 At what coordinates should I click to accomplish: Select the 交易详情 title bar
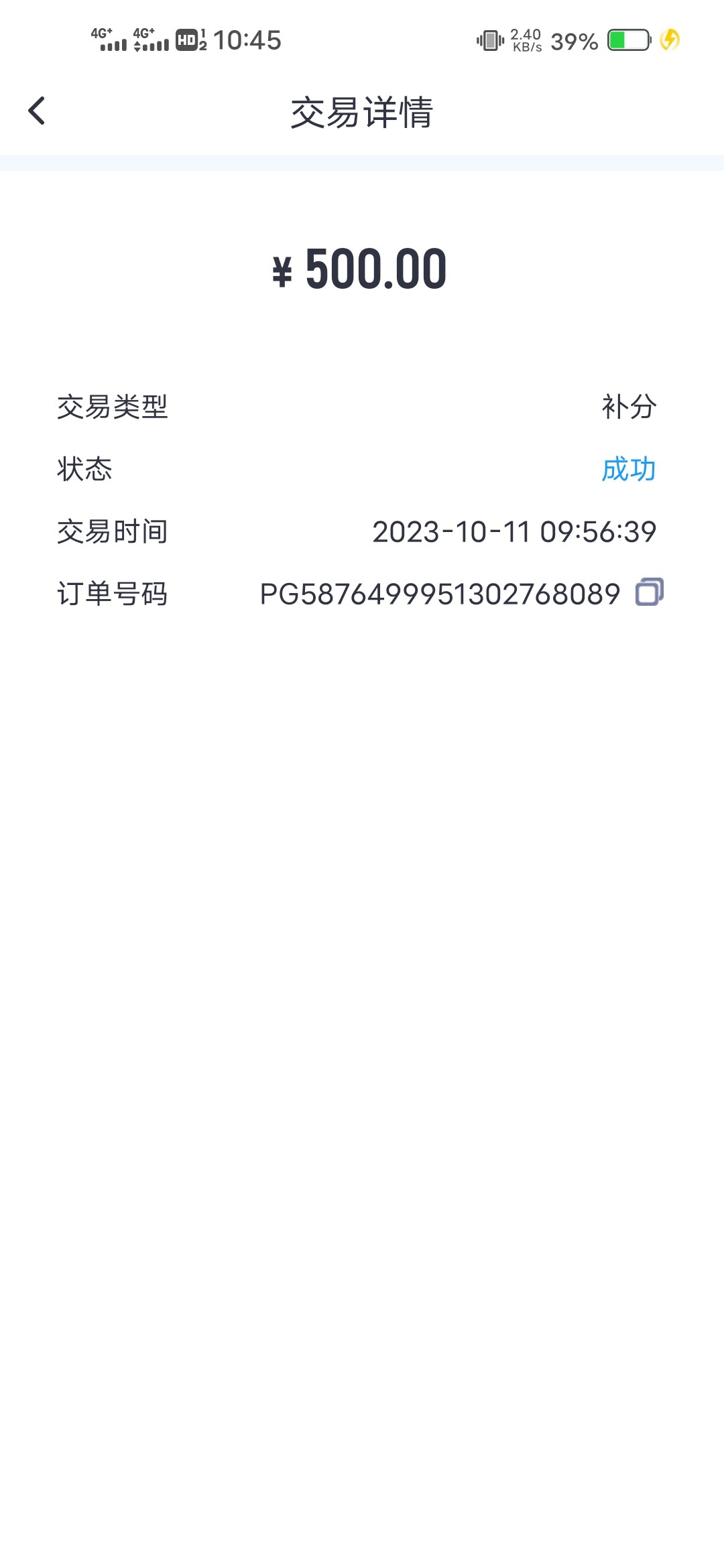pos(362,112)
